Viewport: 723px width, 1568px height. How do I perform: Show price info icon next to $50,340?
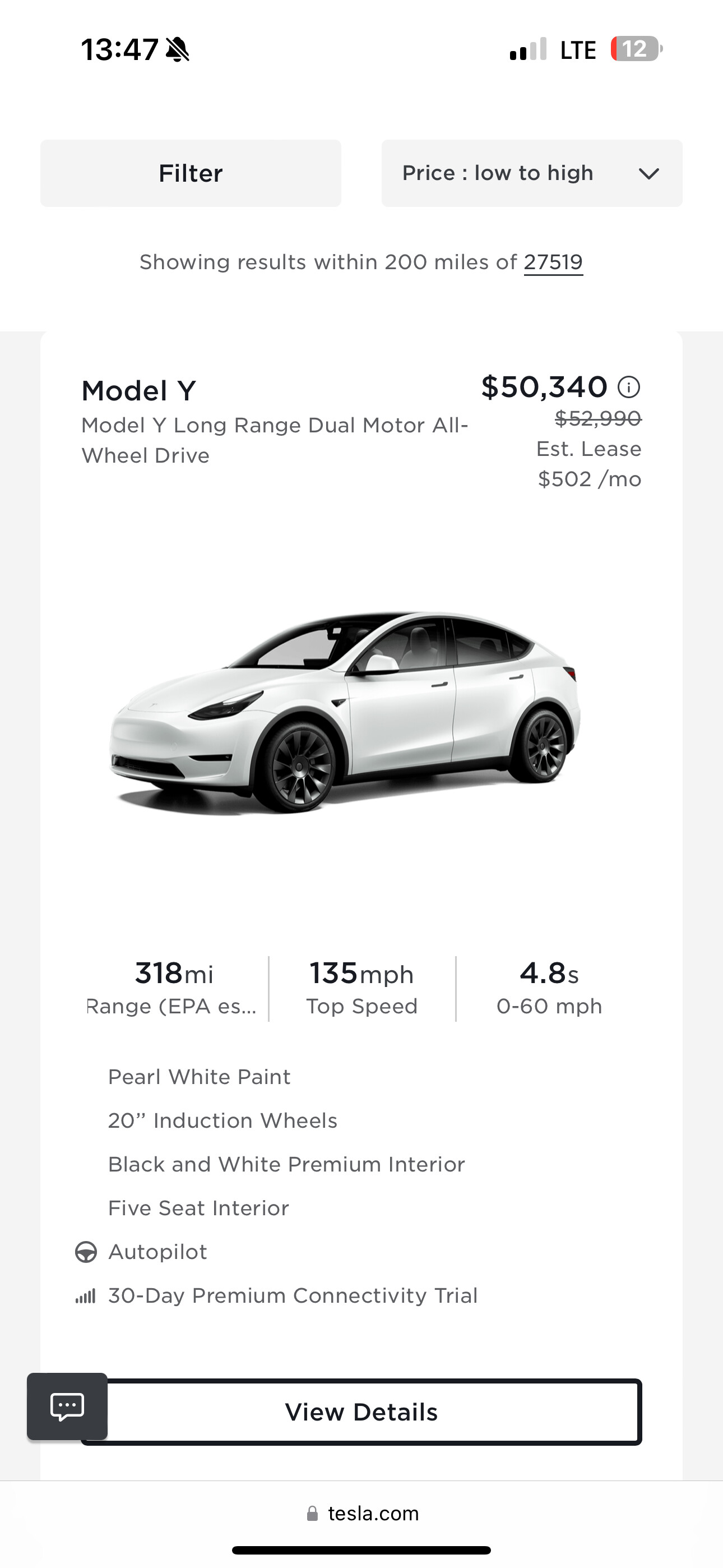coord(629,387)
